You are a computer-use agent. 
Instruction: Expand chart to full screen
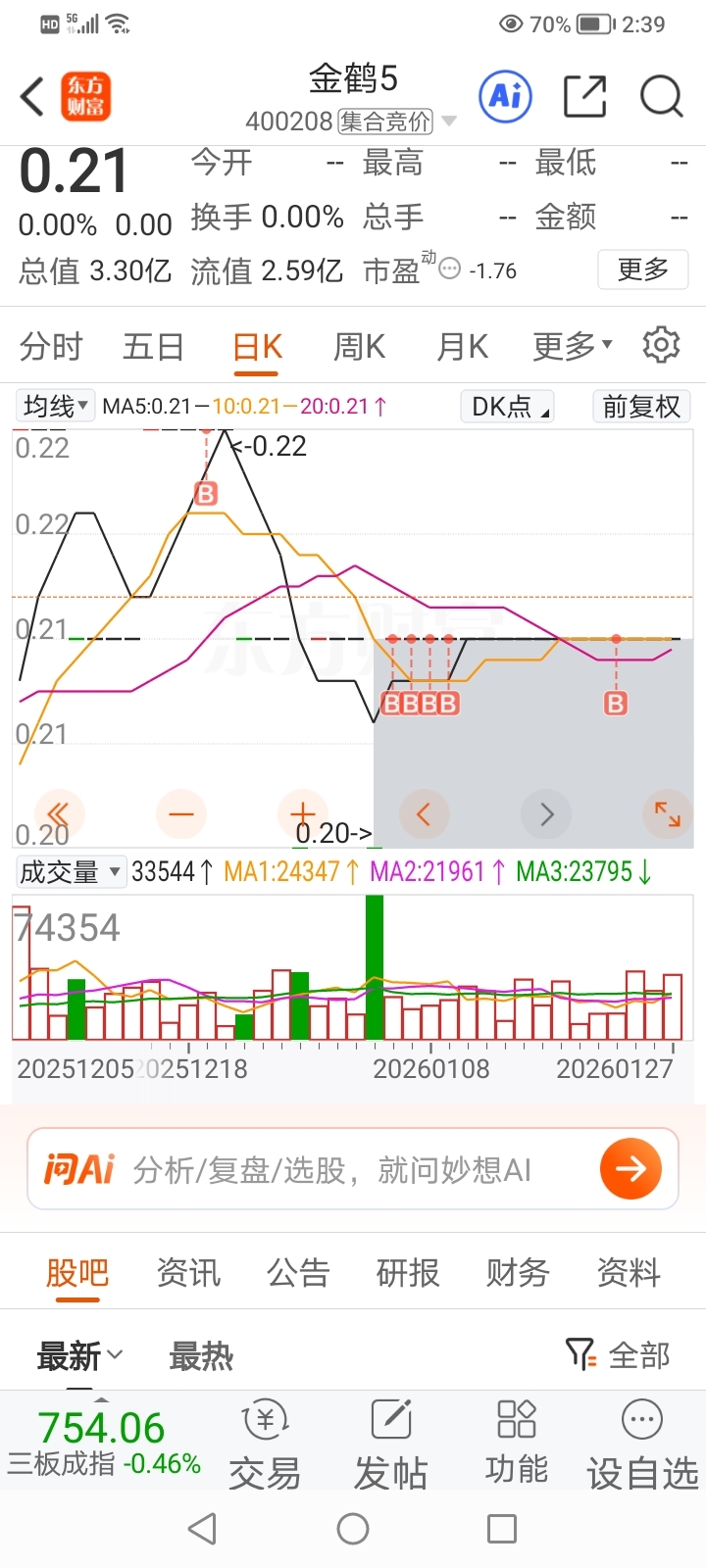pyautogui.click(x=668, y=813)
